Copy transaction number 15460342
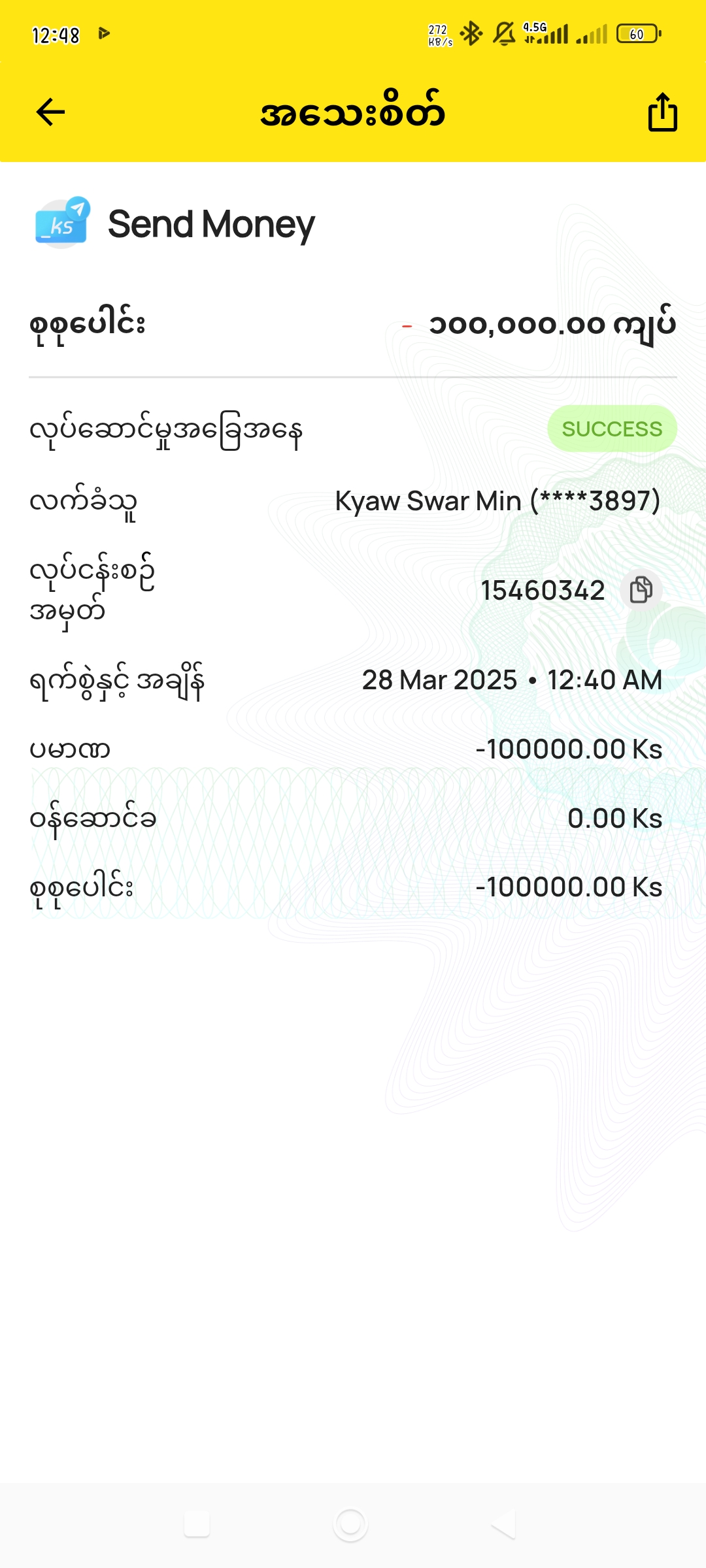 (x=641, y=590)
